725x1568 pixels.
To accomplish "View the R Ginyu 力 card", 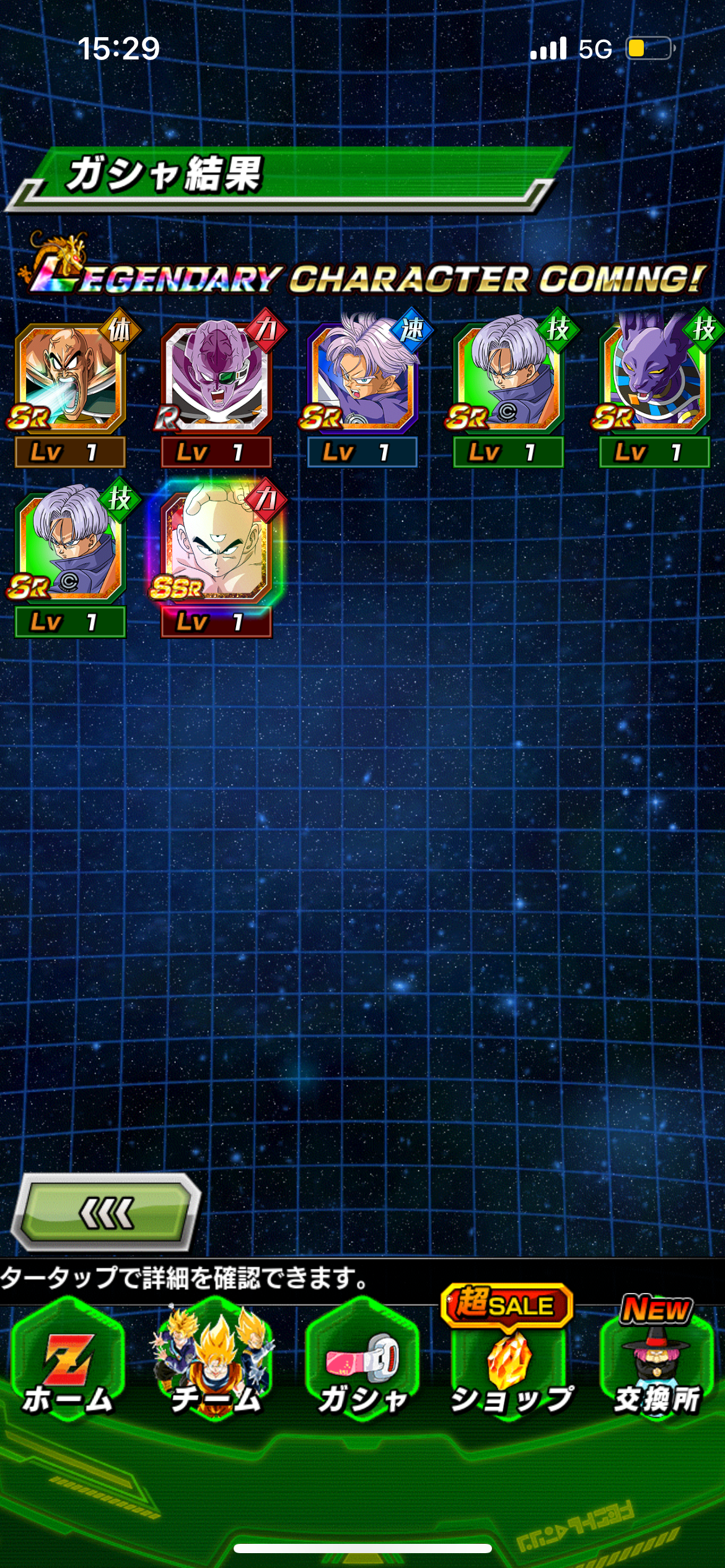I will (217, 388).
